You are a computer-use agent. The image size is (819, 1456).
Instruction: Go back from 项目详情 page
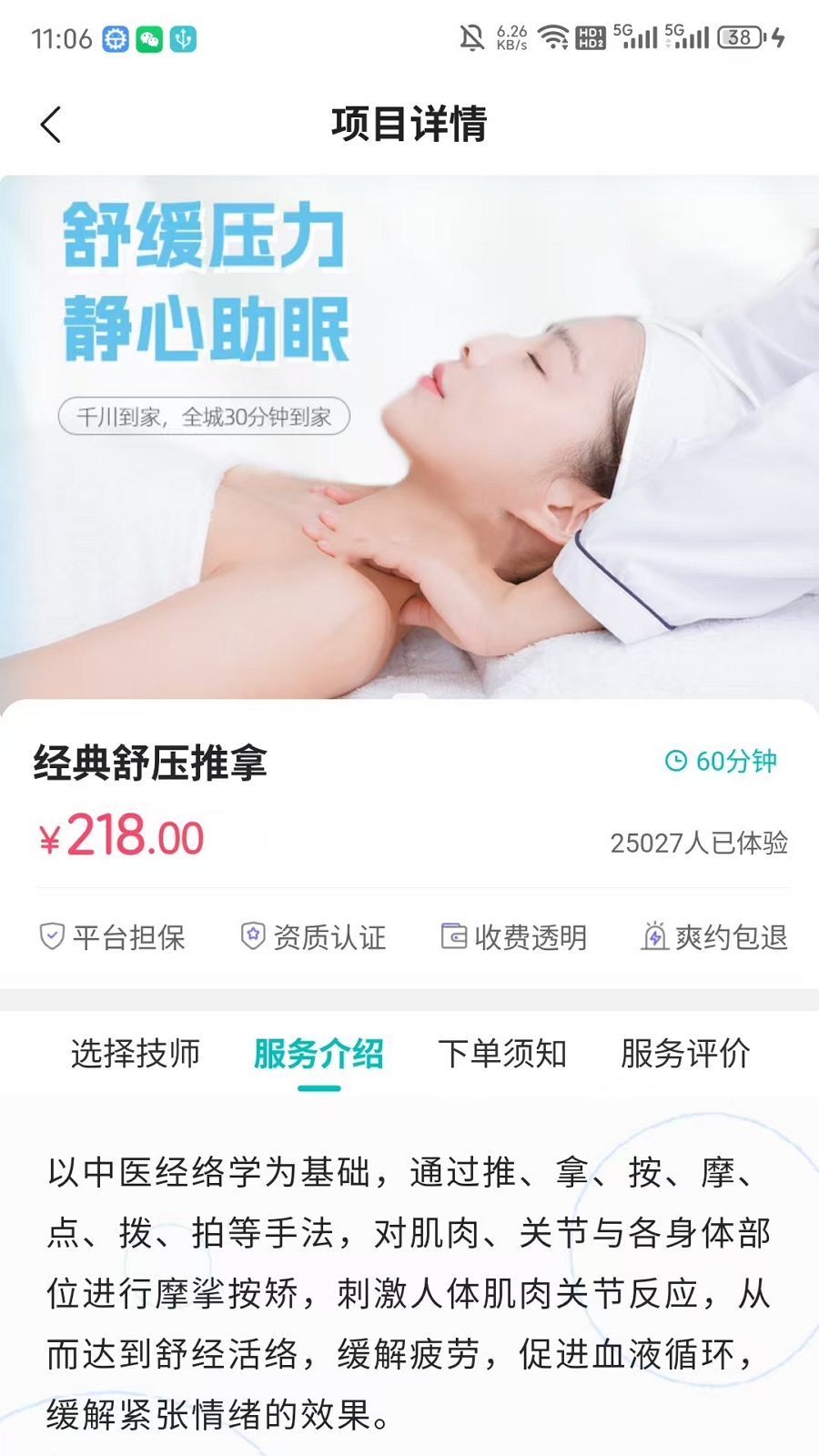coord(51,125)
